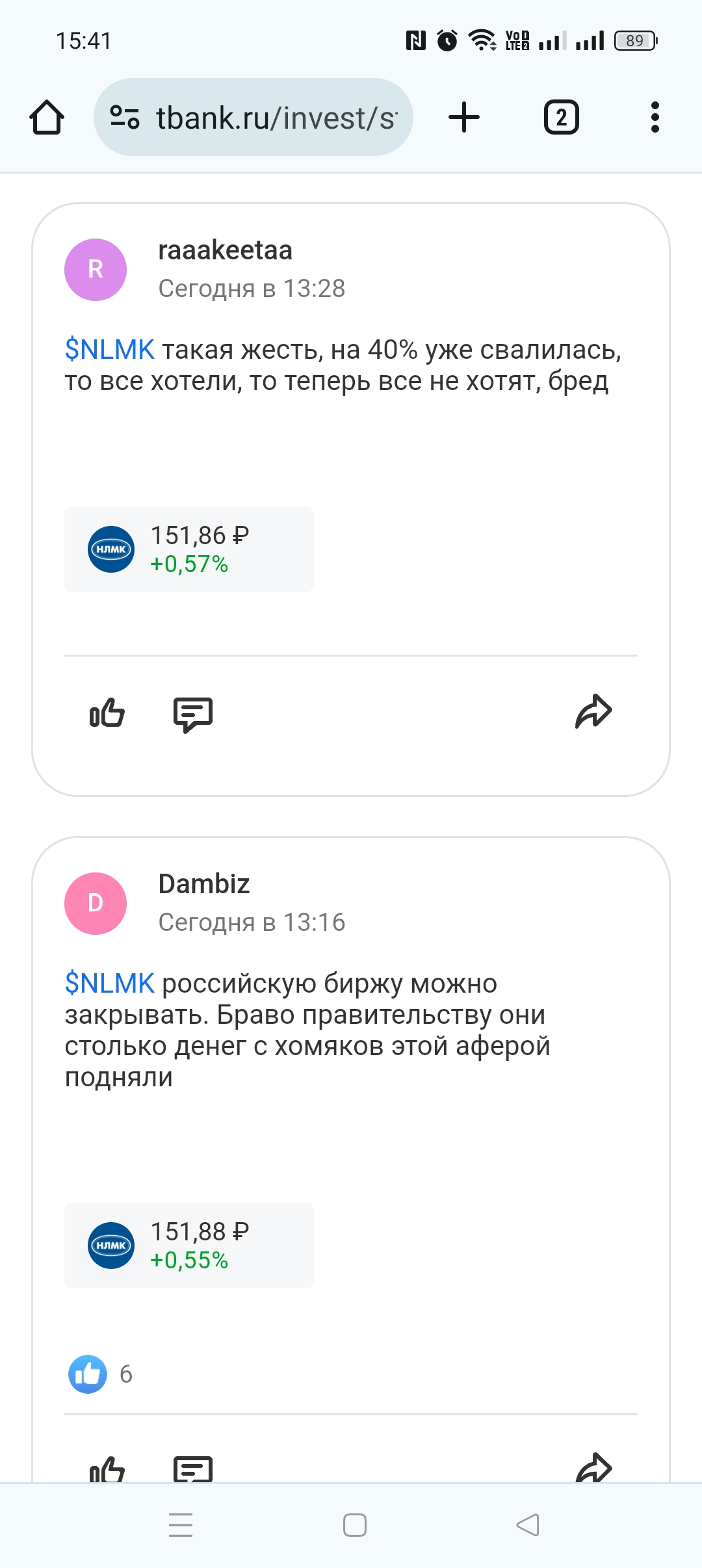Viewport: 702px width, 1568px height.
Task: Open $NLMK ticker link in raaakeetaa's post
Action: click(109, 350)
